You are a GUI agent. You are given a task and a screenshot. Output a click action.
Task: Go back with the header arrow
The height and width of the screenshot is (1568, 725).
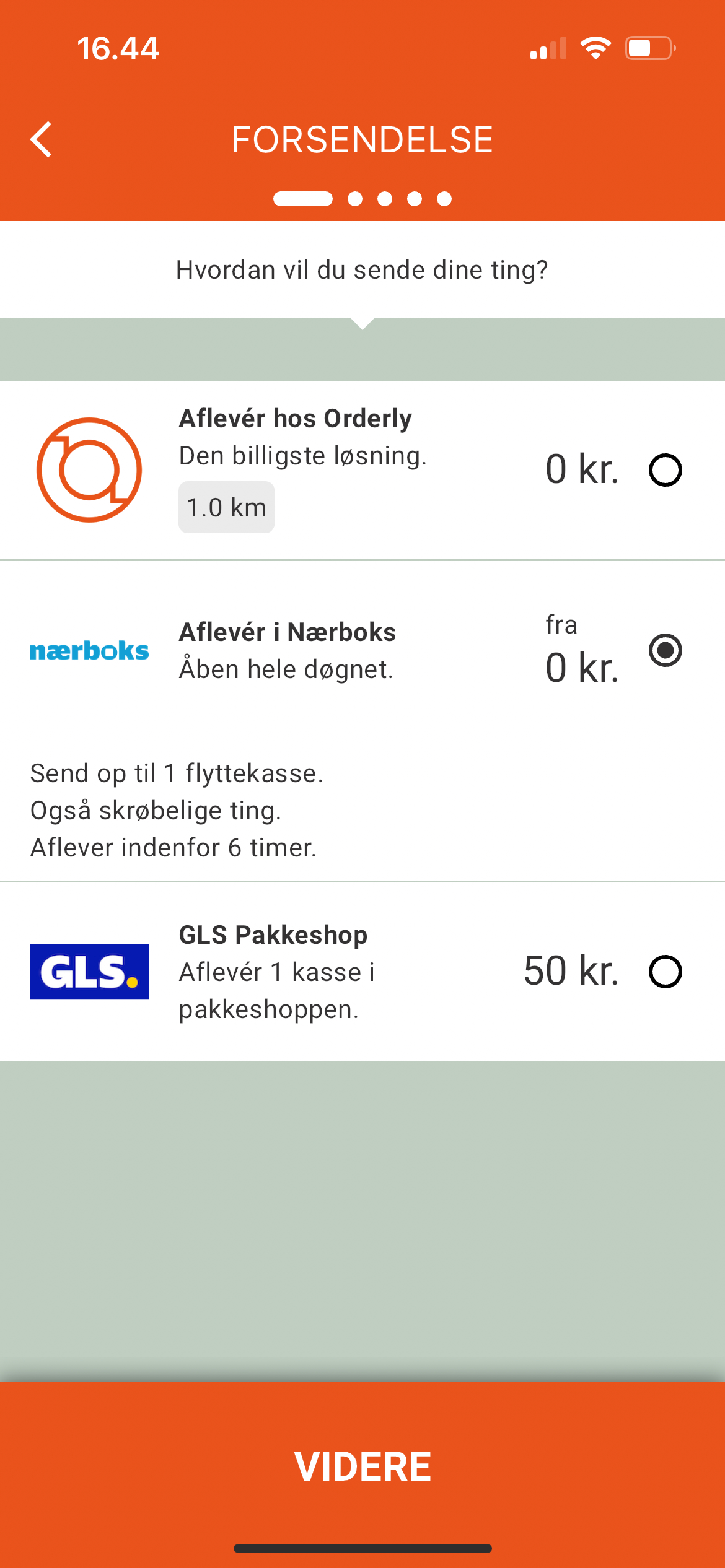42,139
